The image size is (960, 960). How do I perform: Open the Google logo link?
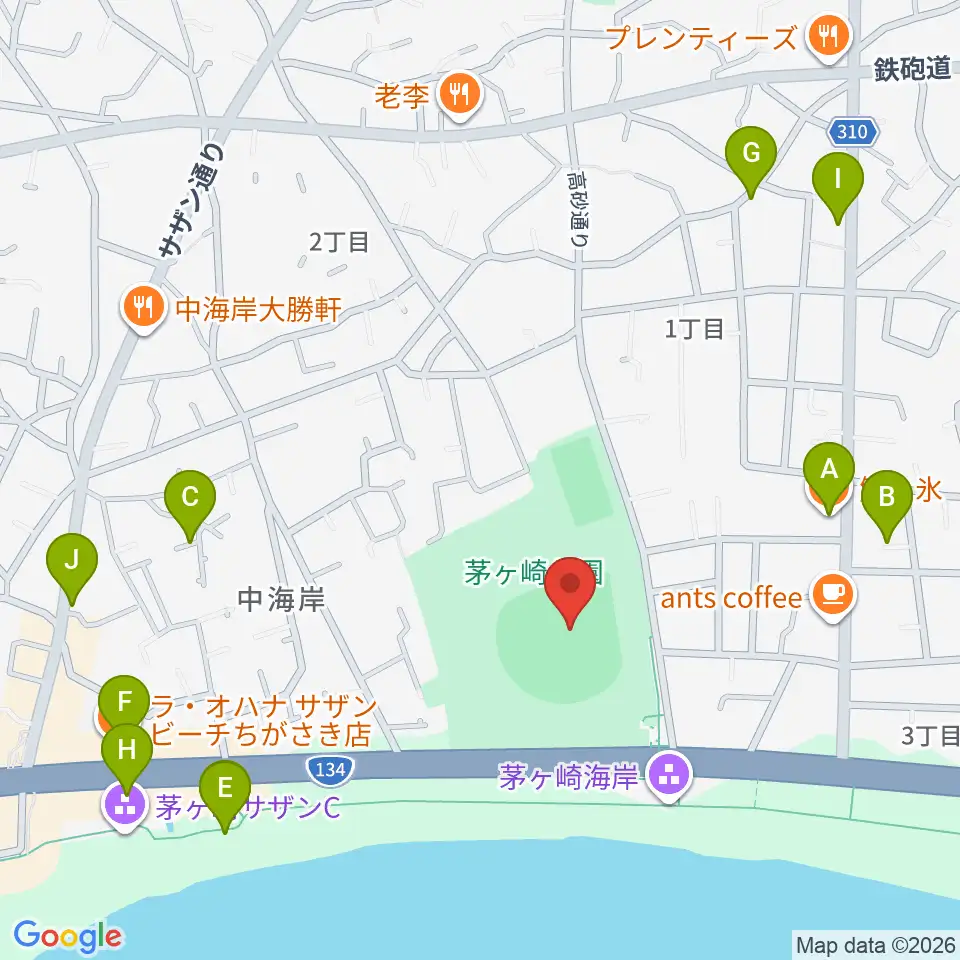tap(67, 937)
